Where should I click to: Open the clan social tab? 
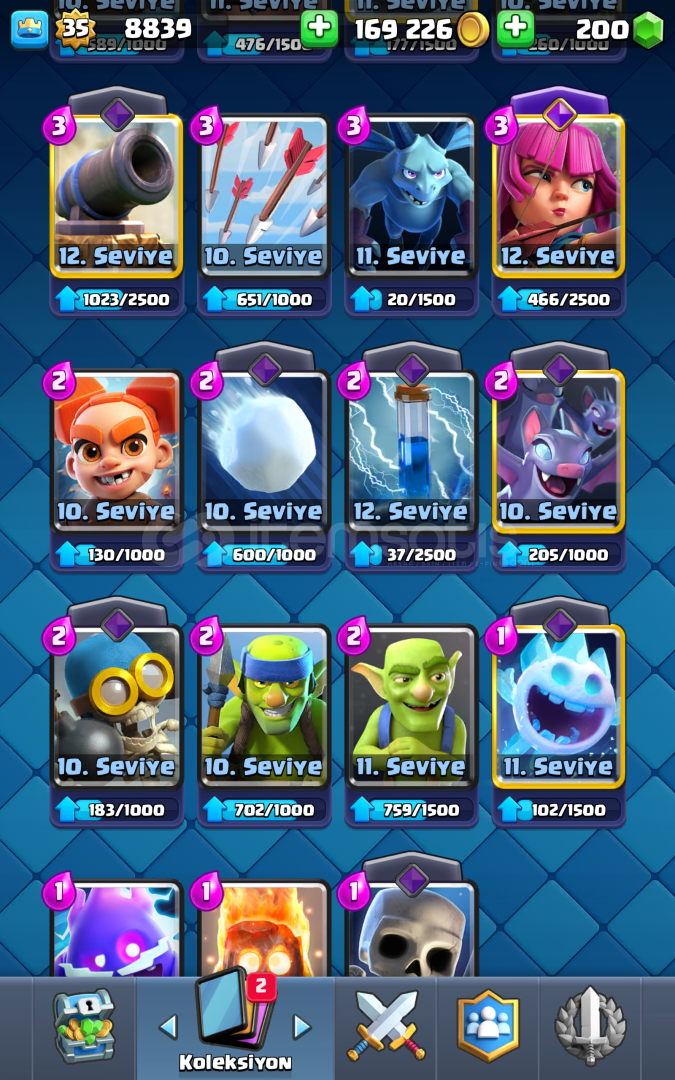[x=488, y=1027]
